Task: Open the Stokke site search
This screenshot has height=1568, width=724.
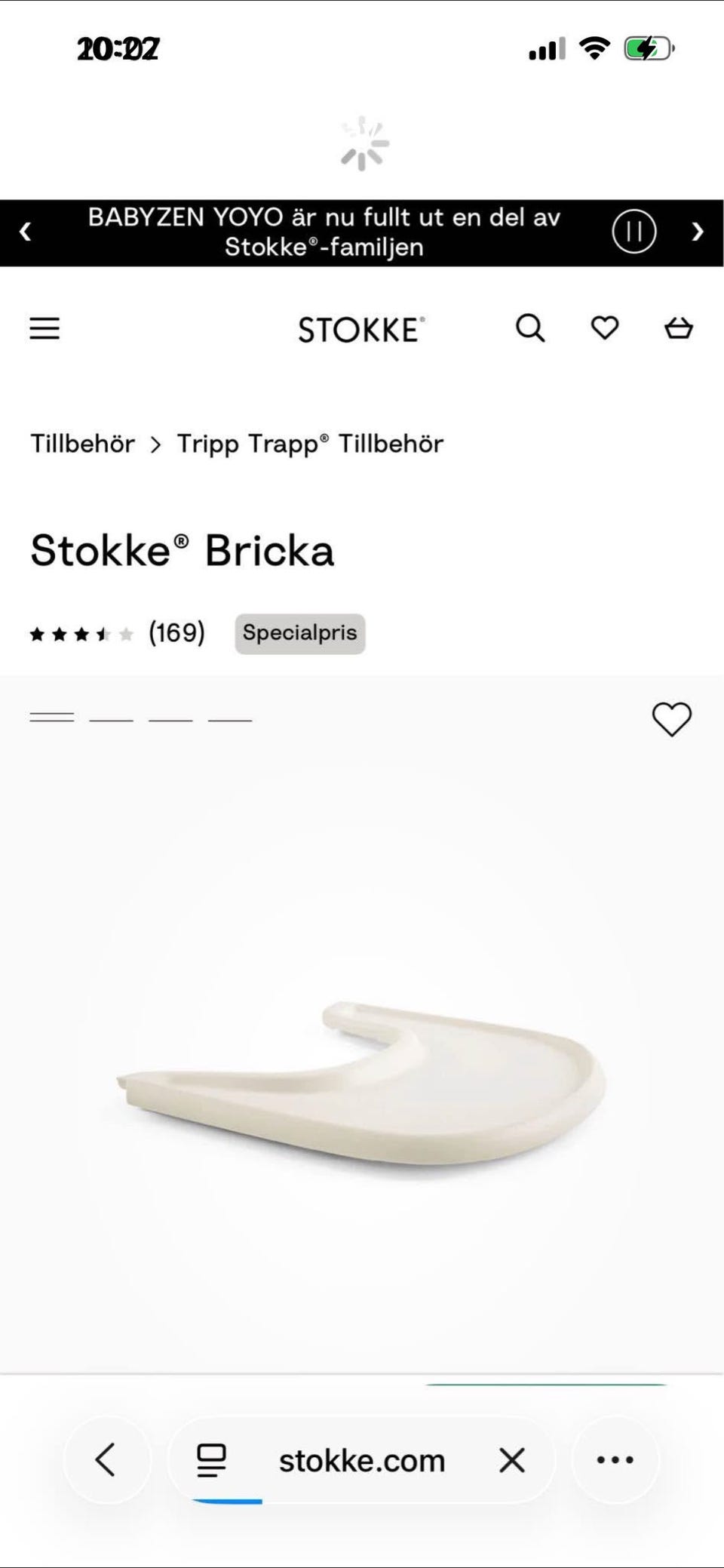Action: coord(529,328)
